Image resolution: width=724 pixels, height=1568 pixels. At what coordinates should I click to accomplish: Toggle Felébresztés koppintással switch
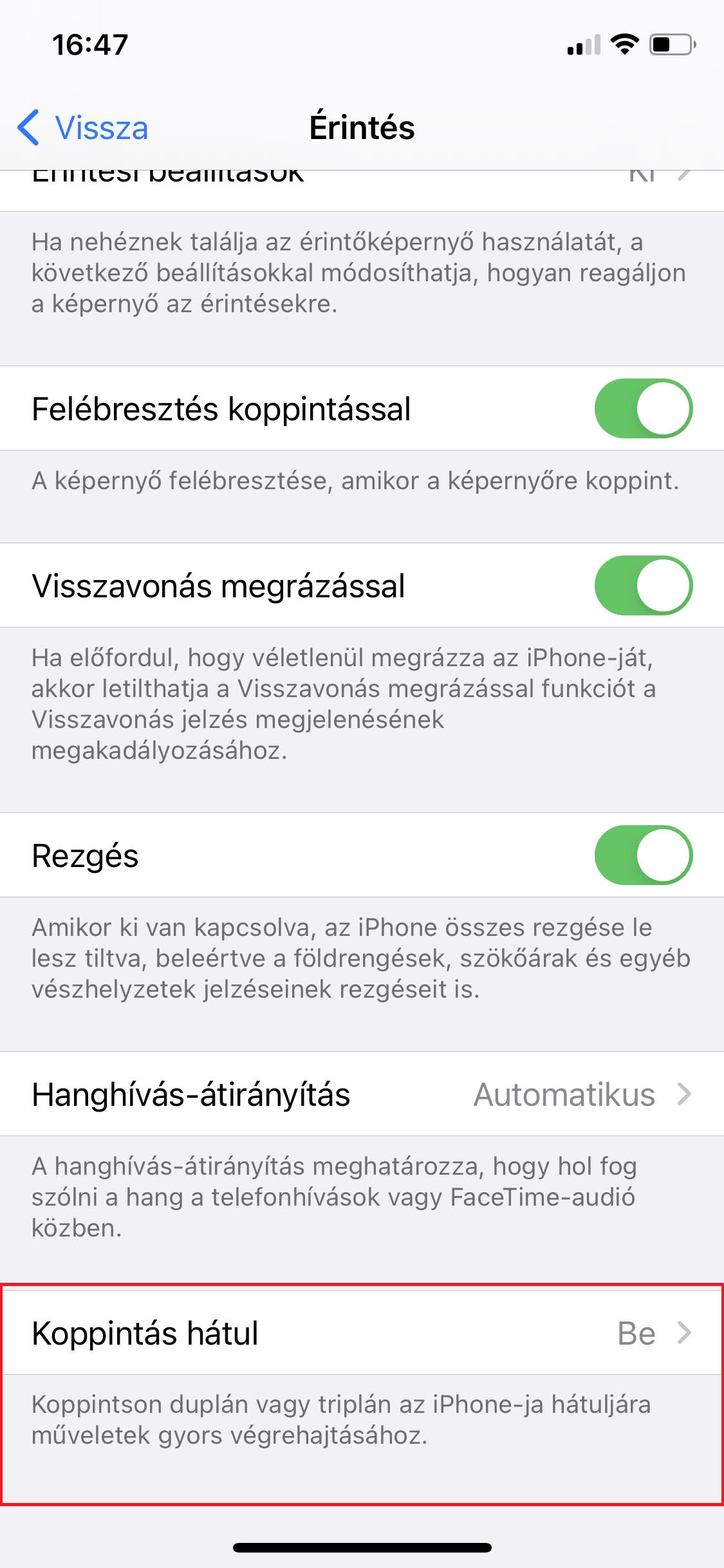coord(642,409)
